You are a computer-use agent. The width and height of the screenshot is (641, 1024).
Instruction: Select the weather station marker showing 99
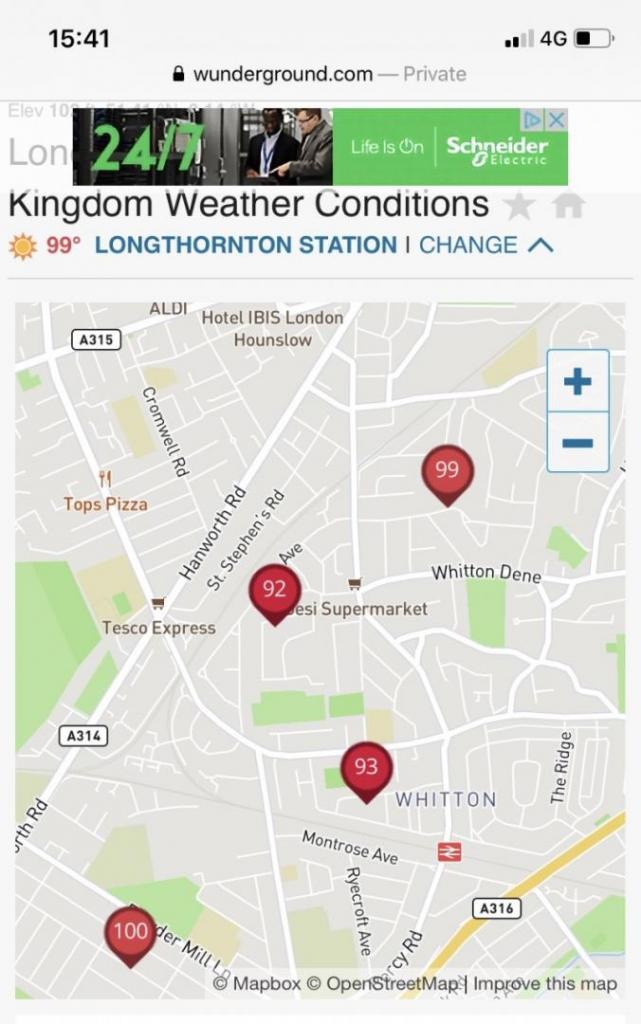447,472
